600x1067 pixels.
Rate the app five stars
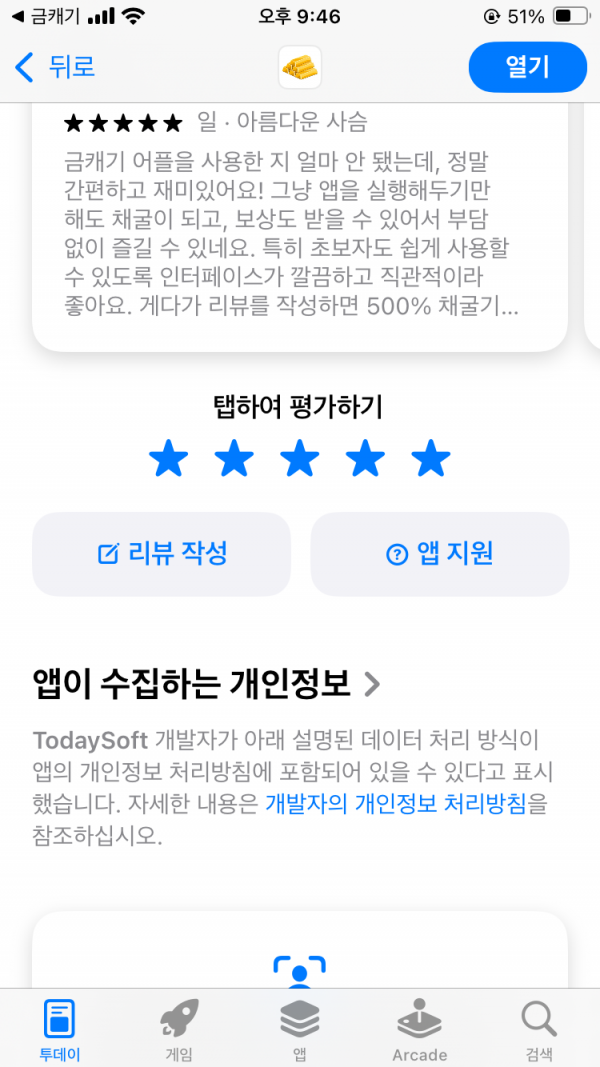point(431,458)
